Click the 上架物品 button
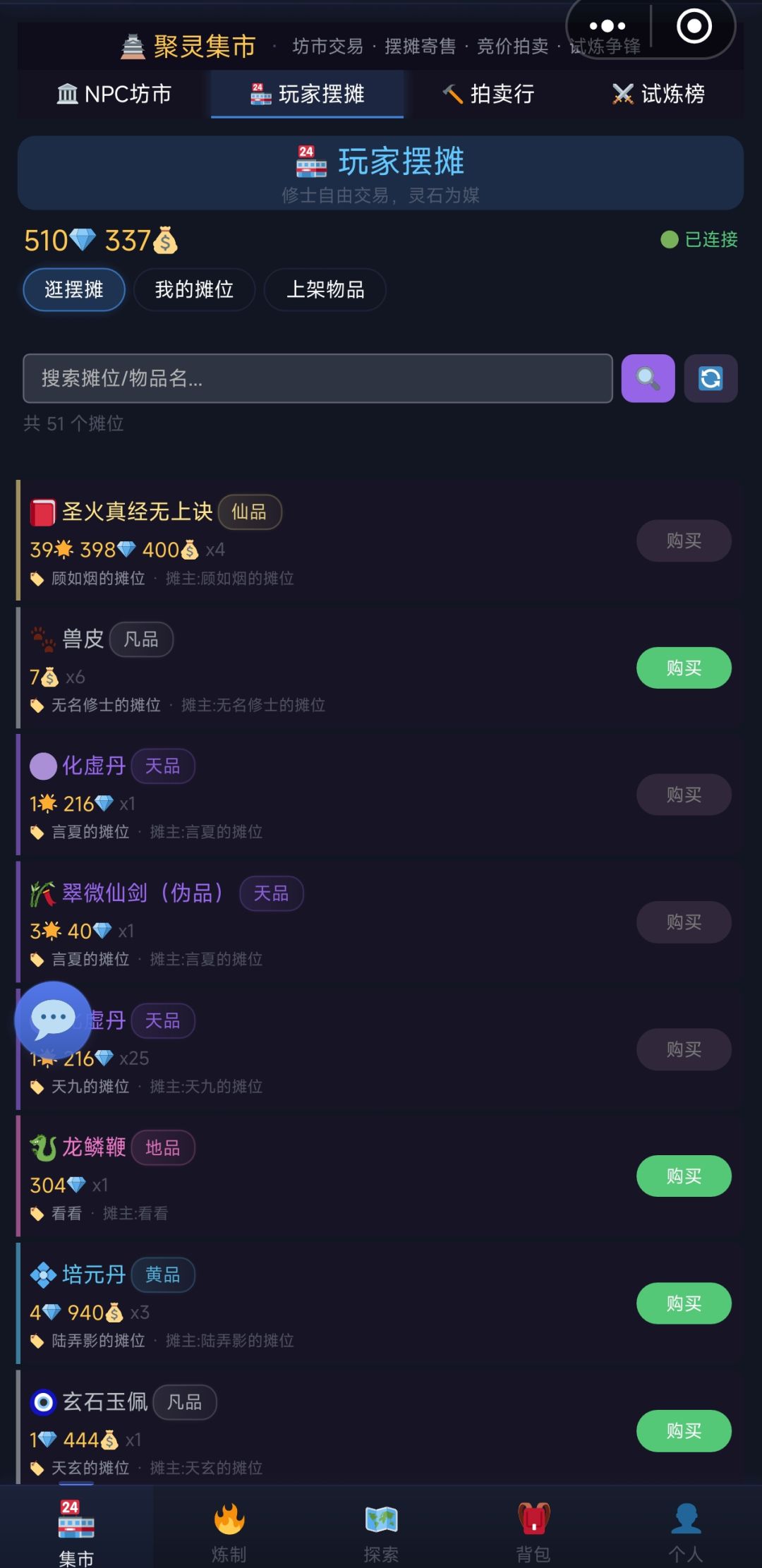 click(325, 290)
